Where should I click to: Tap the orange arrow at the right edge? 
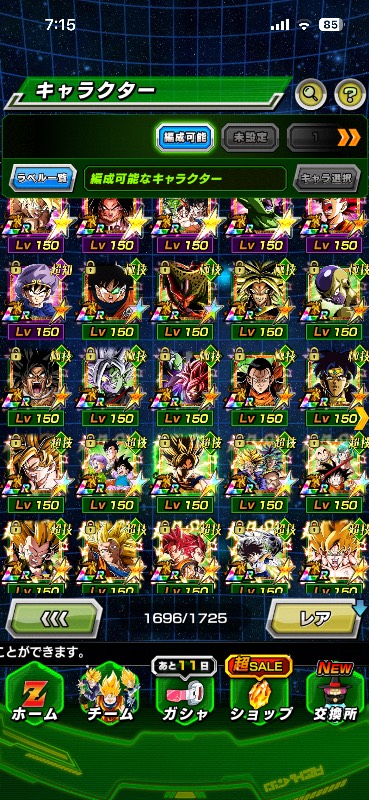363,418
